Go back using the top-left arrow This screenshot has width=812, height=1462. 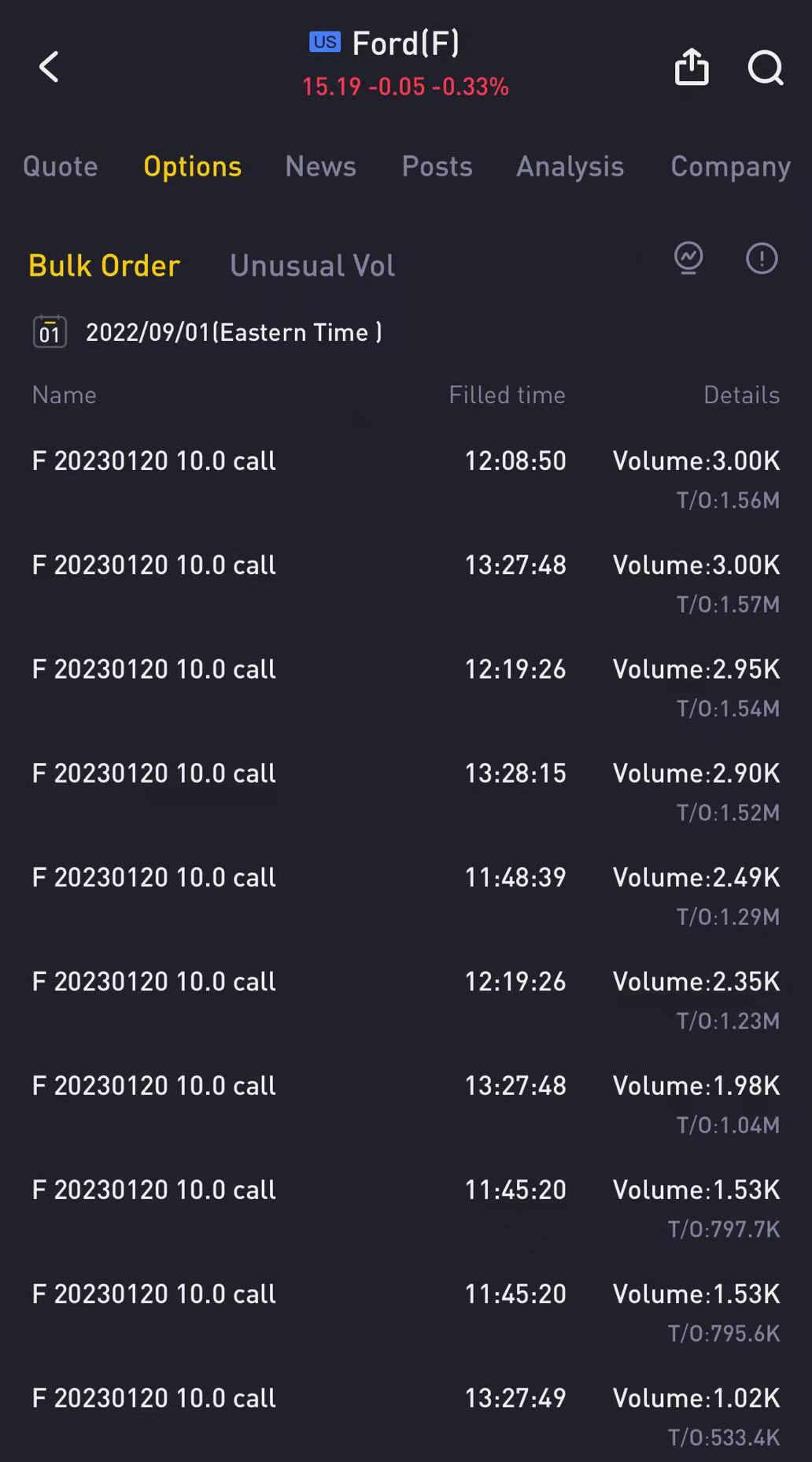click(49, 67)
